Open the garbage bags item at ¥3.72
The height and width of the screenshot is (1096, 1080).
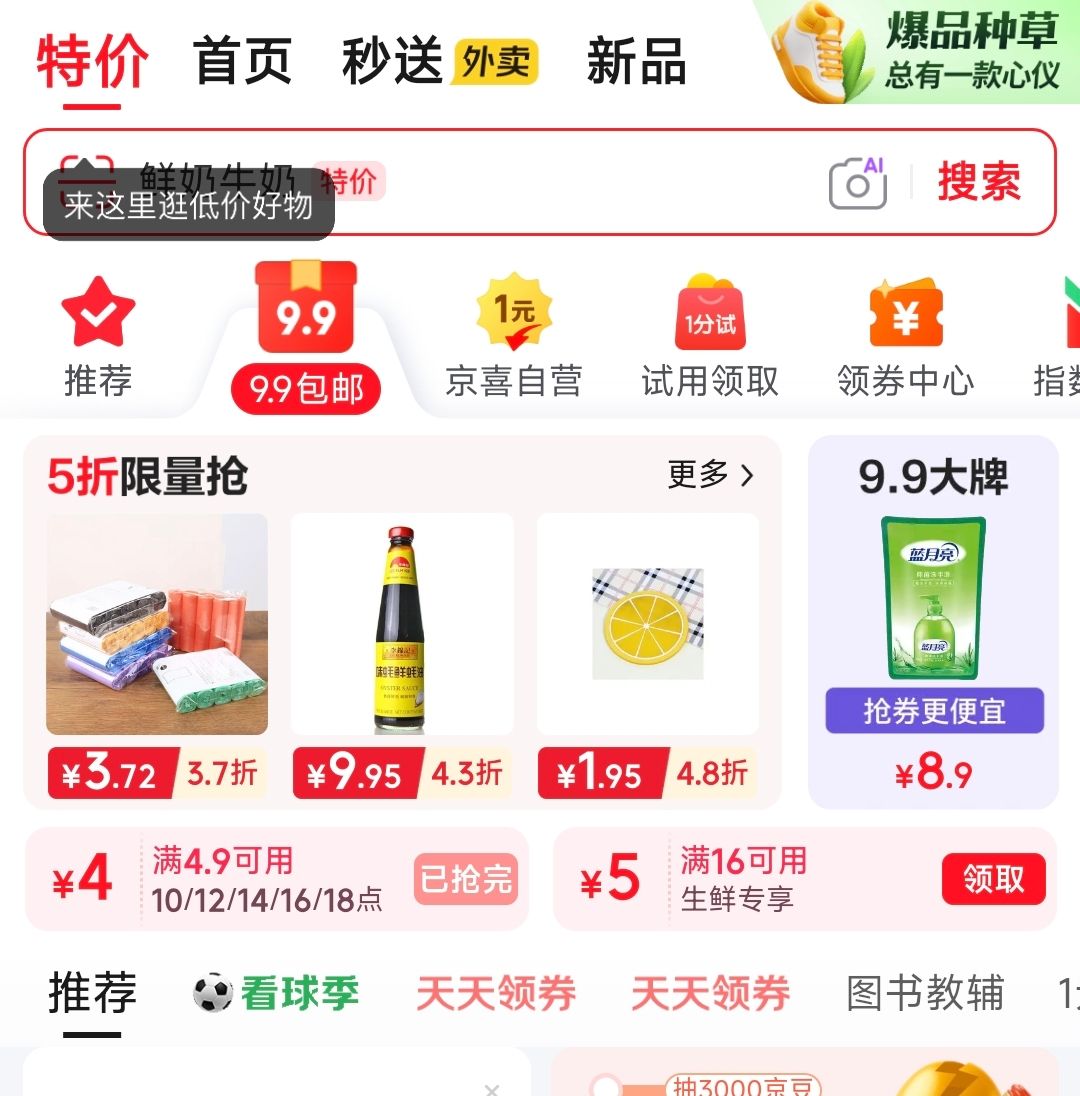[x=157, y=625]
